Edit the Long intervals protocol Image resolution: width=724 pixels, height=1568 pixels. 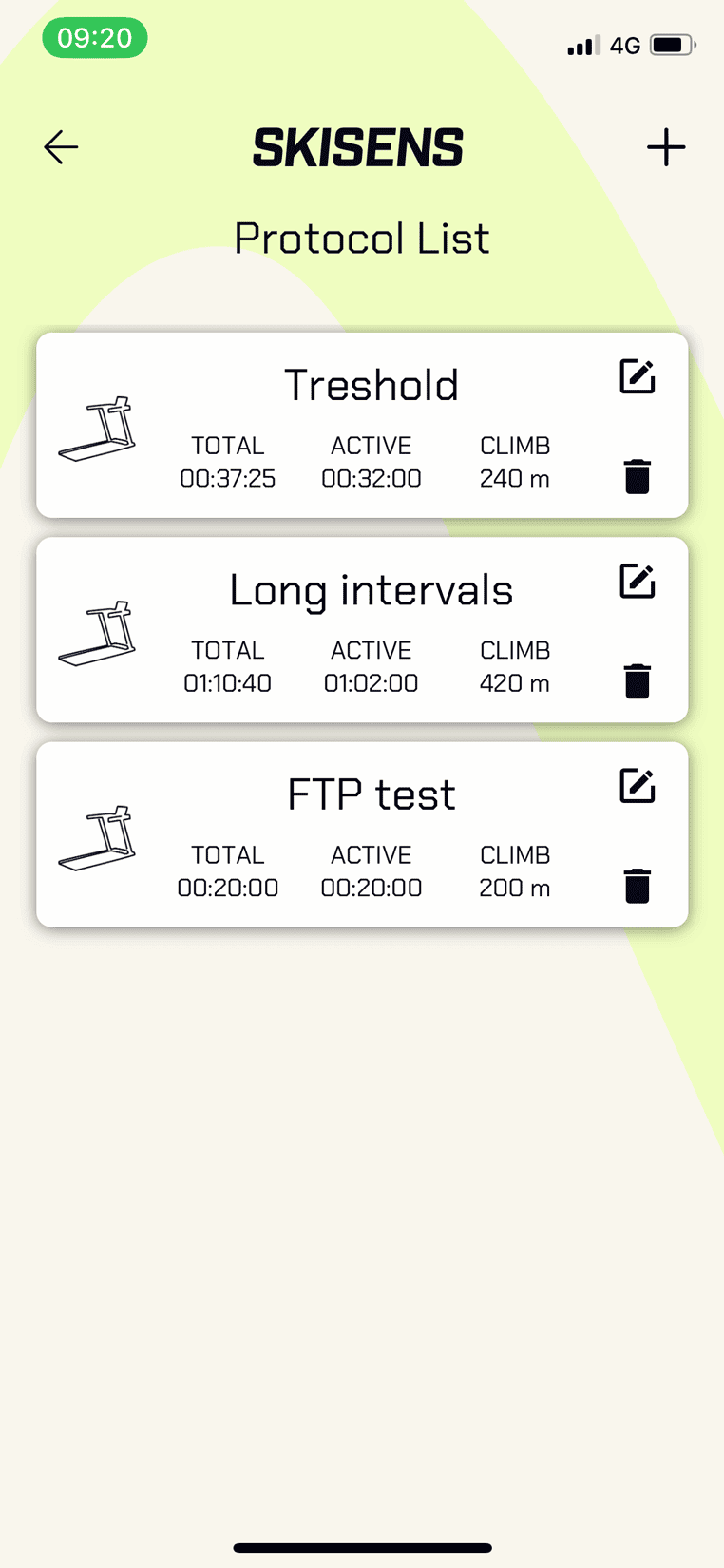click(x=638, y=581)
